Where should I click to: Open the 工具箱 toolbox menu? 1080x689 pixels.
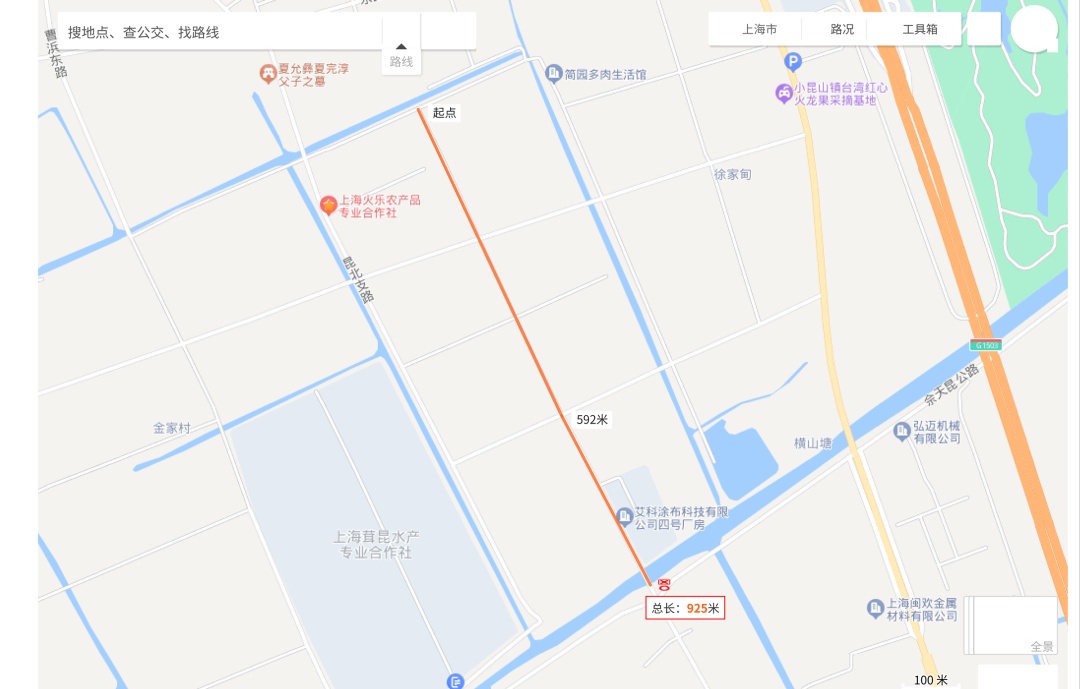point(920,29)
